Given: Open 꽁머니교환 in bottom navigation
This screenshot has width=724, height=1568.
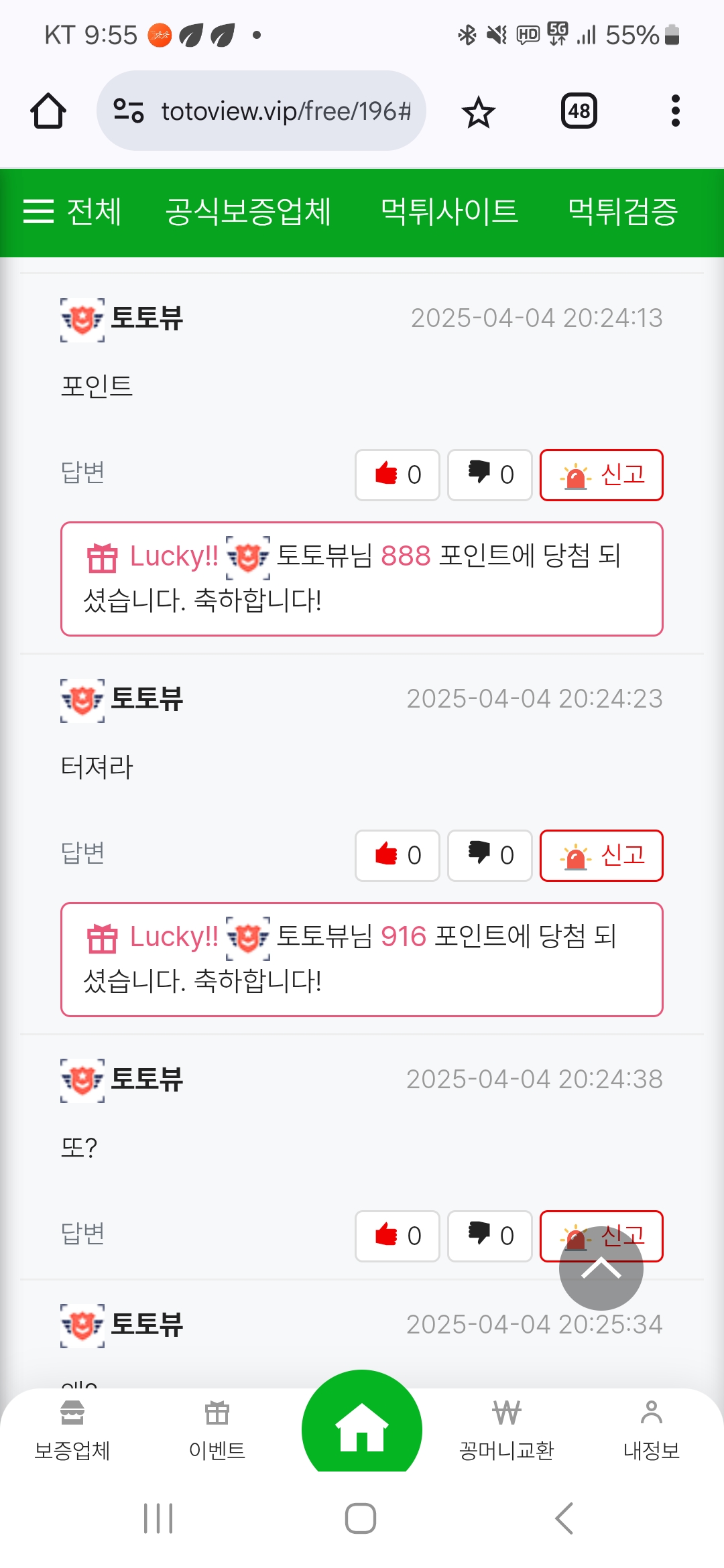Looking at the screenshot, I should [x=506, y=1430].
